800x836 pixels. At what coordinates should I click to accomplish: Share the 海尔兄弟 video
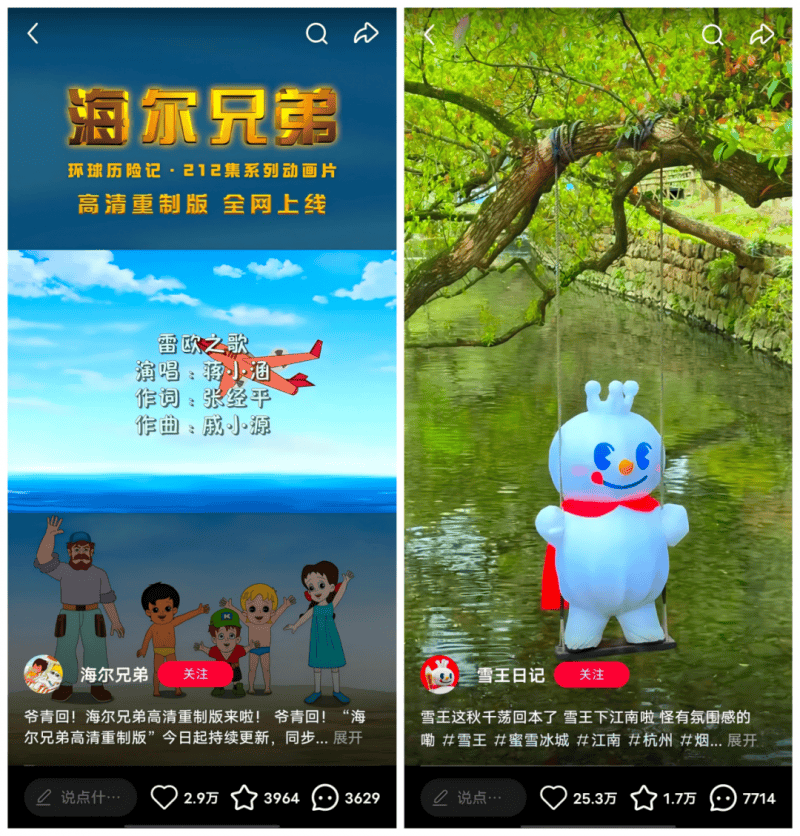(x=366, y=34)
